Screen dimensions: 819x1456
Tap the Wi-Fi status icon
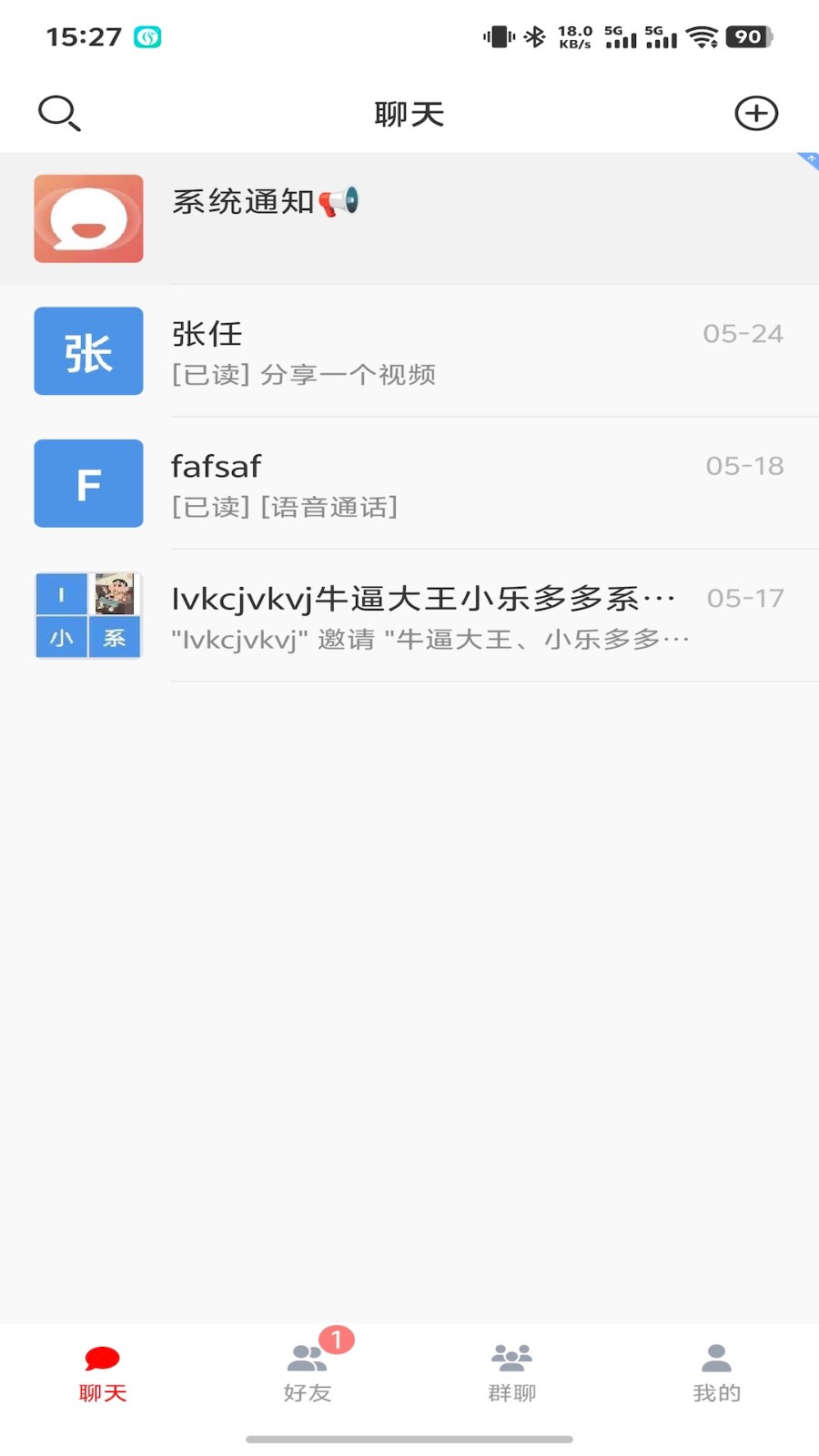pyautogui.click(x=702, y=38)
